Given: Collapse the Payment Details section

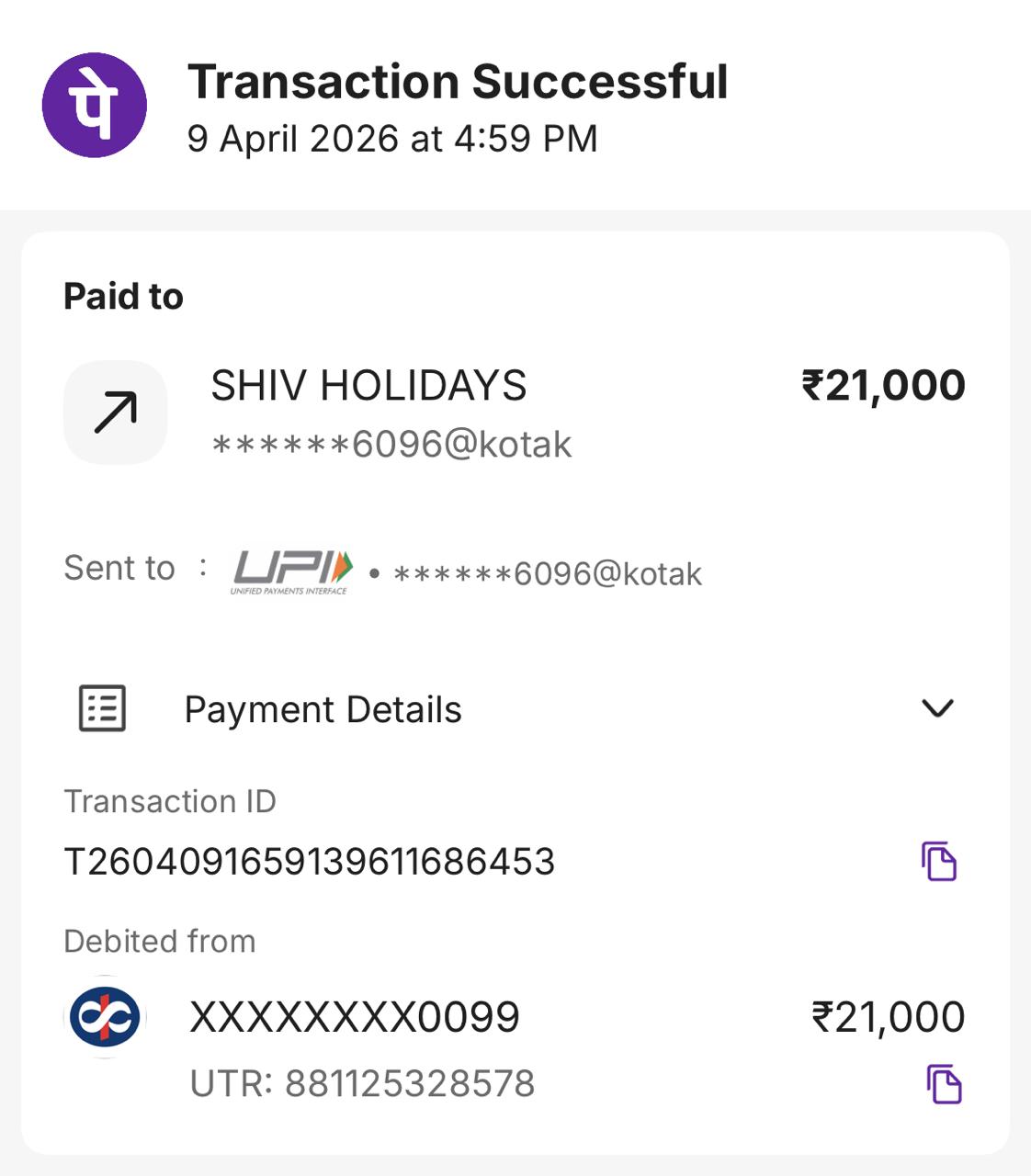Looking at the screenshot, I should 937,708.
